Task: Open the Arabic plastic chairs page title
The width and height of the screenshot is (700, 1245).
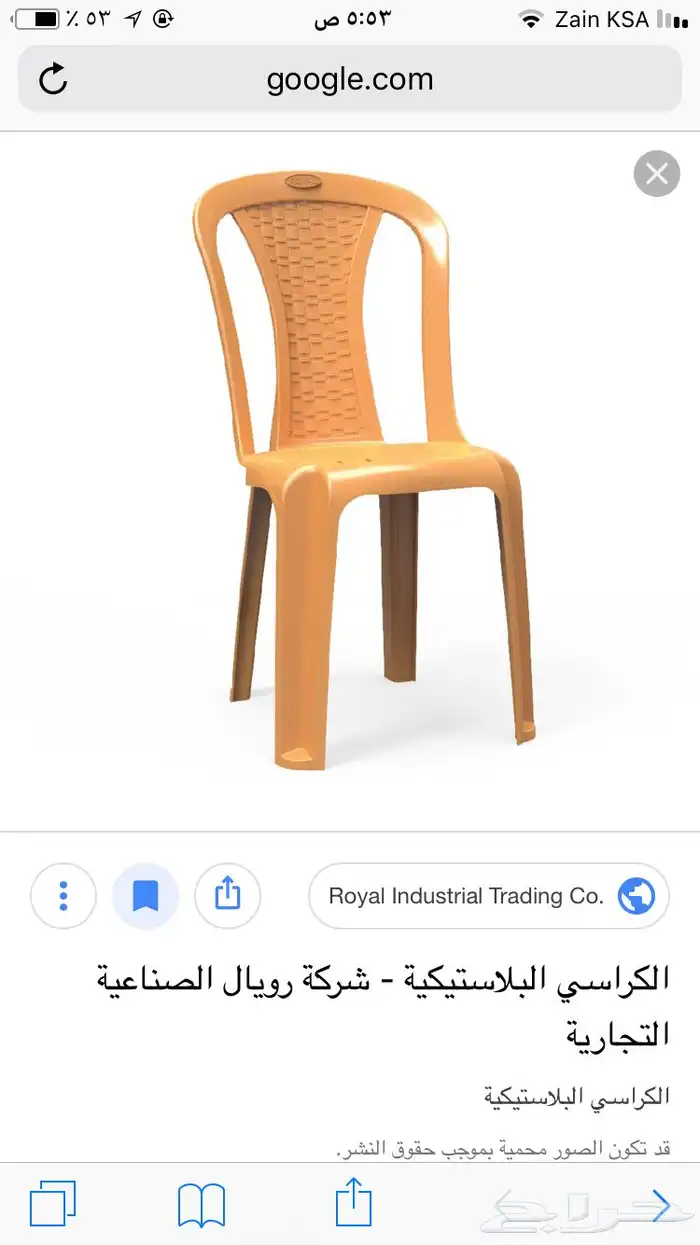Action: (383, 1004)
